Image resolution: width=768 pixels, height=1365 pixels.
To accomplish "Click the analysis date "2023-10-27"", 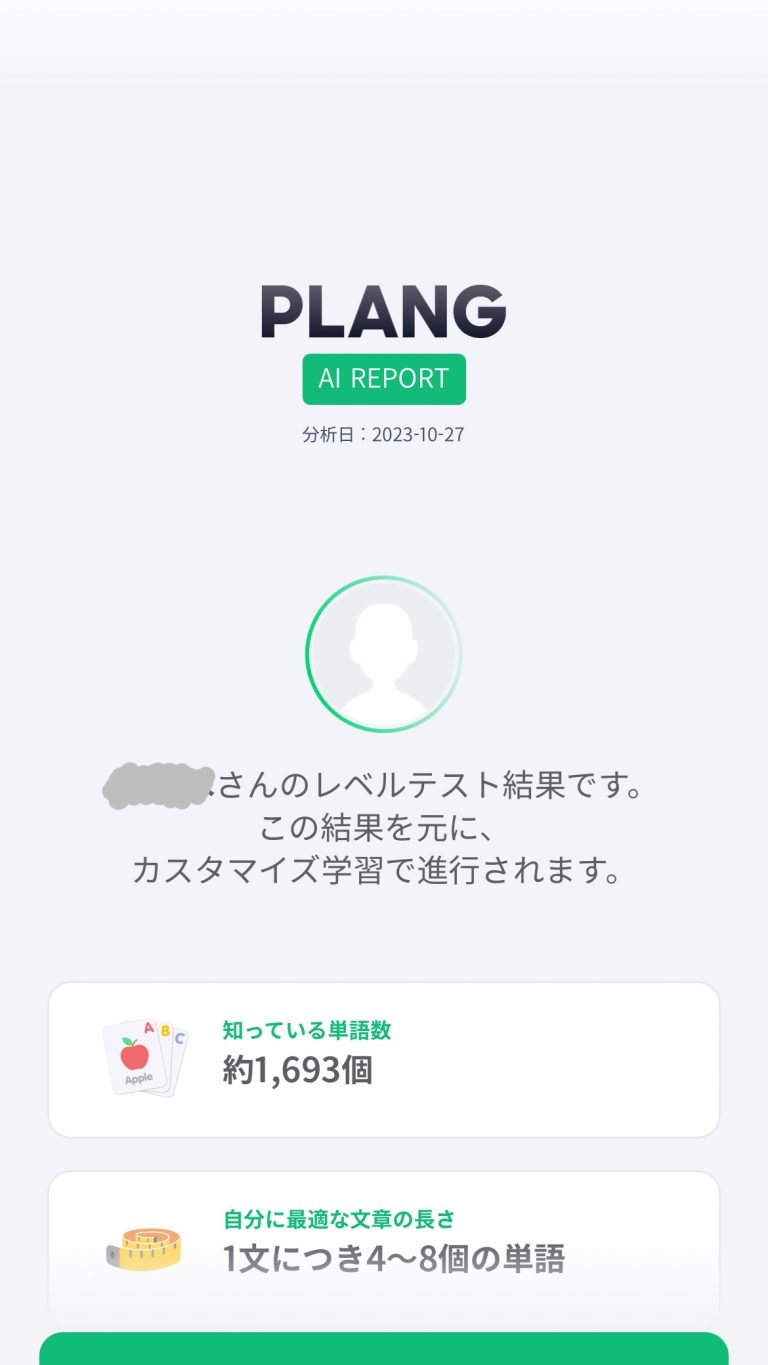I will [384, 435].
